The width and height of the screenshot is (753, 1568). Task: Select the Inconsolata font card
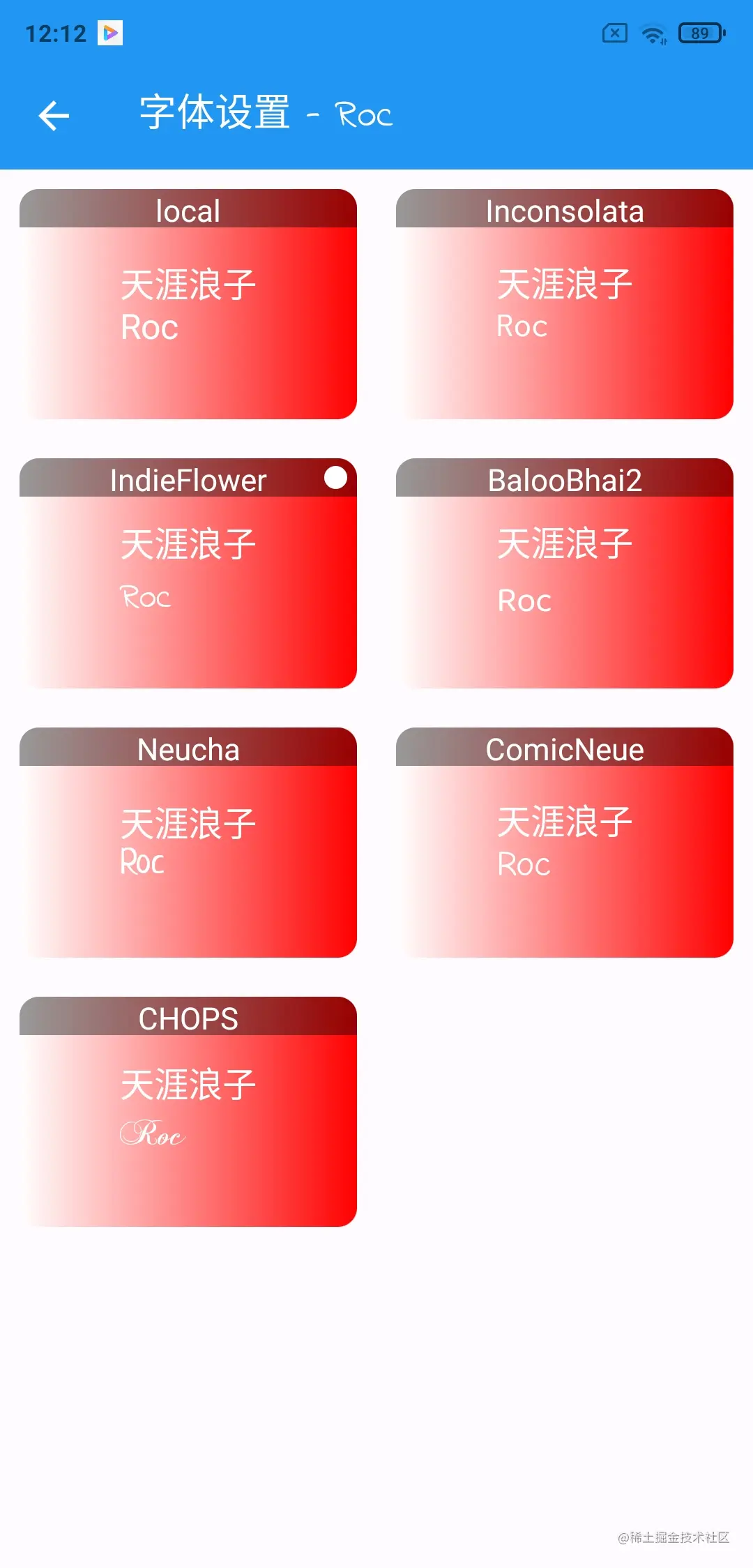click(x=564, y=303)
